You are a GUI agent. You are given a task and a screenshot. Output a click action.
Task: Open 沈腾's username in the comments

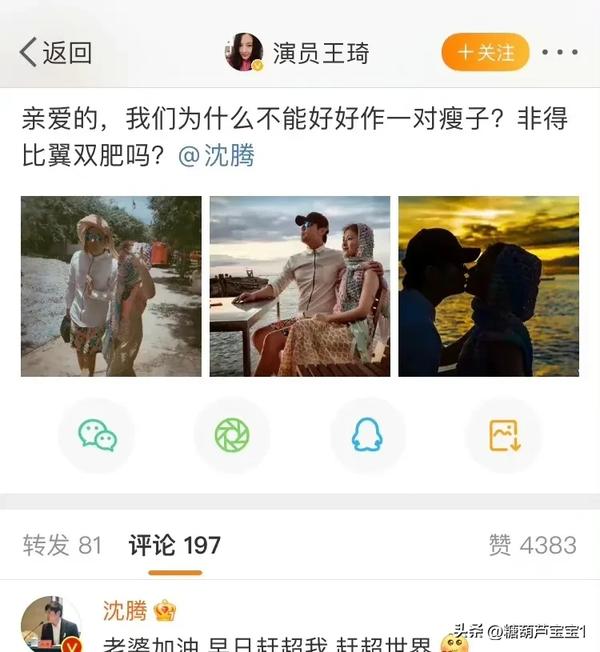[125, 610]
